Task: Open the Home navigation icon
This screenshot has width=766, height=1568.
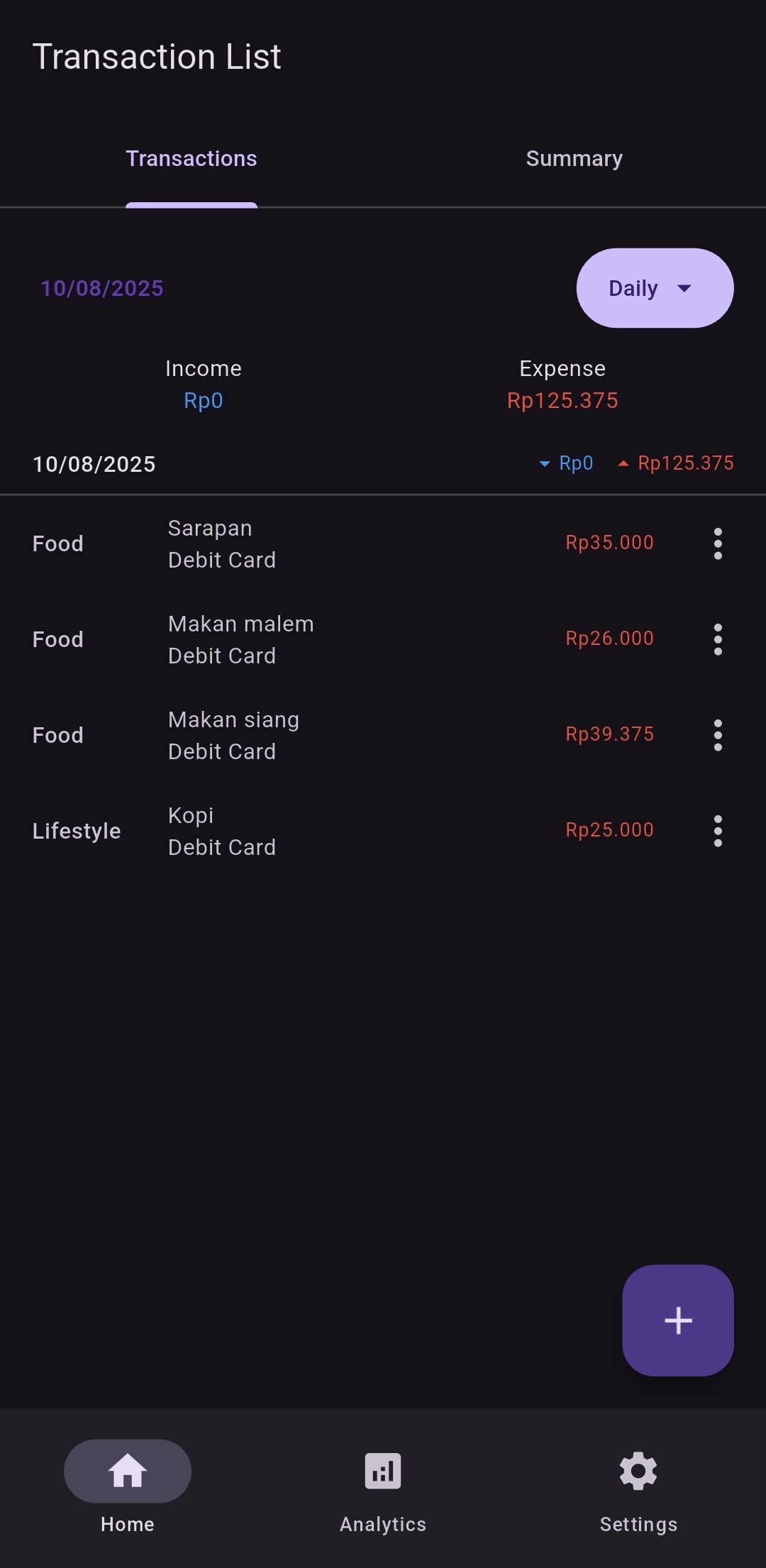Action: [x=127, y=1472]
